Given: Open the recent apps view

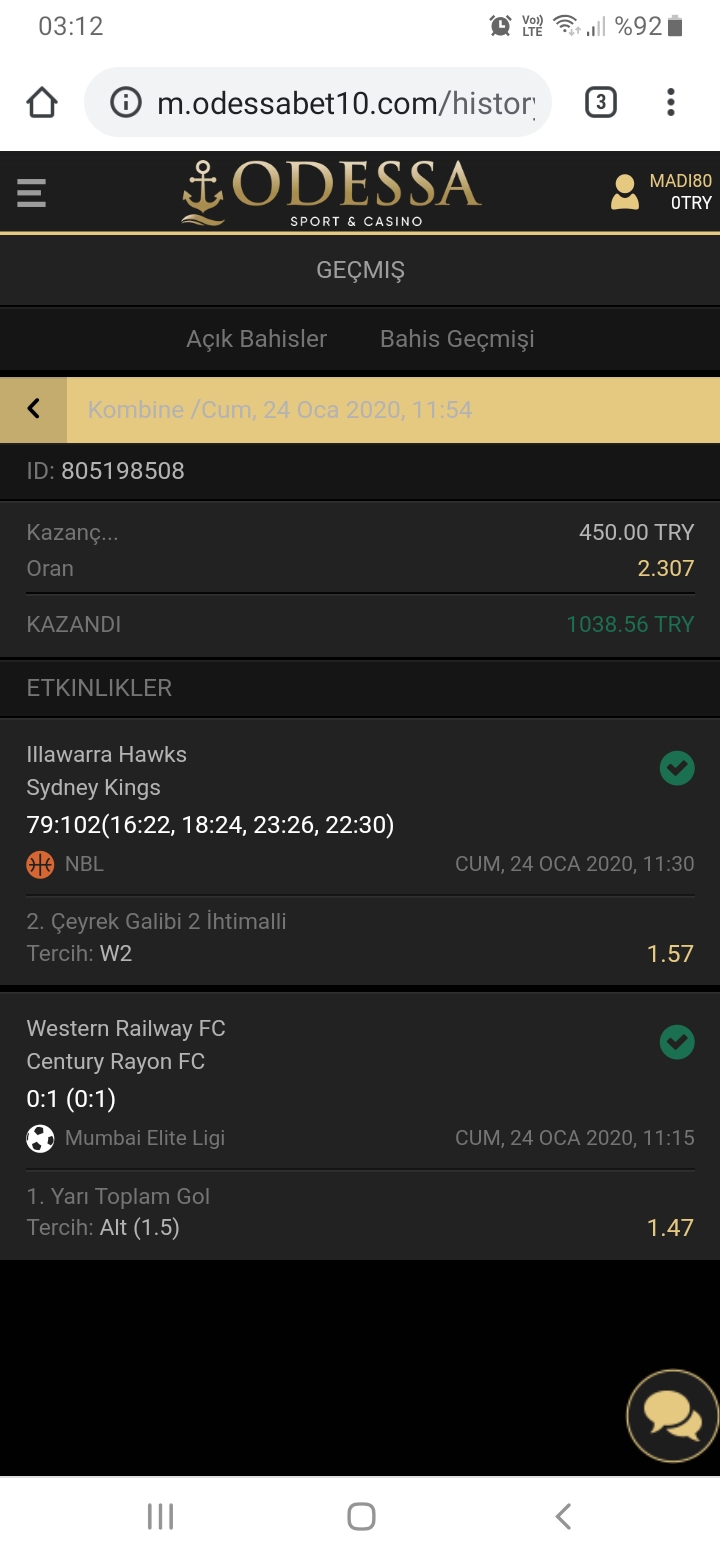Looking at the screenshot, I should 160,1517.
